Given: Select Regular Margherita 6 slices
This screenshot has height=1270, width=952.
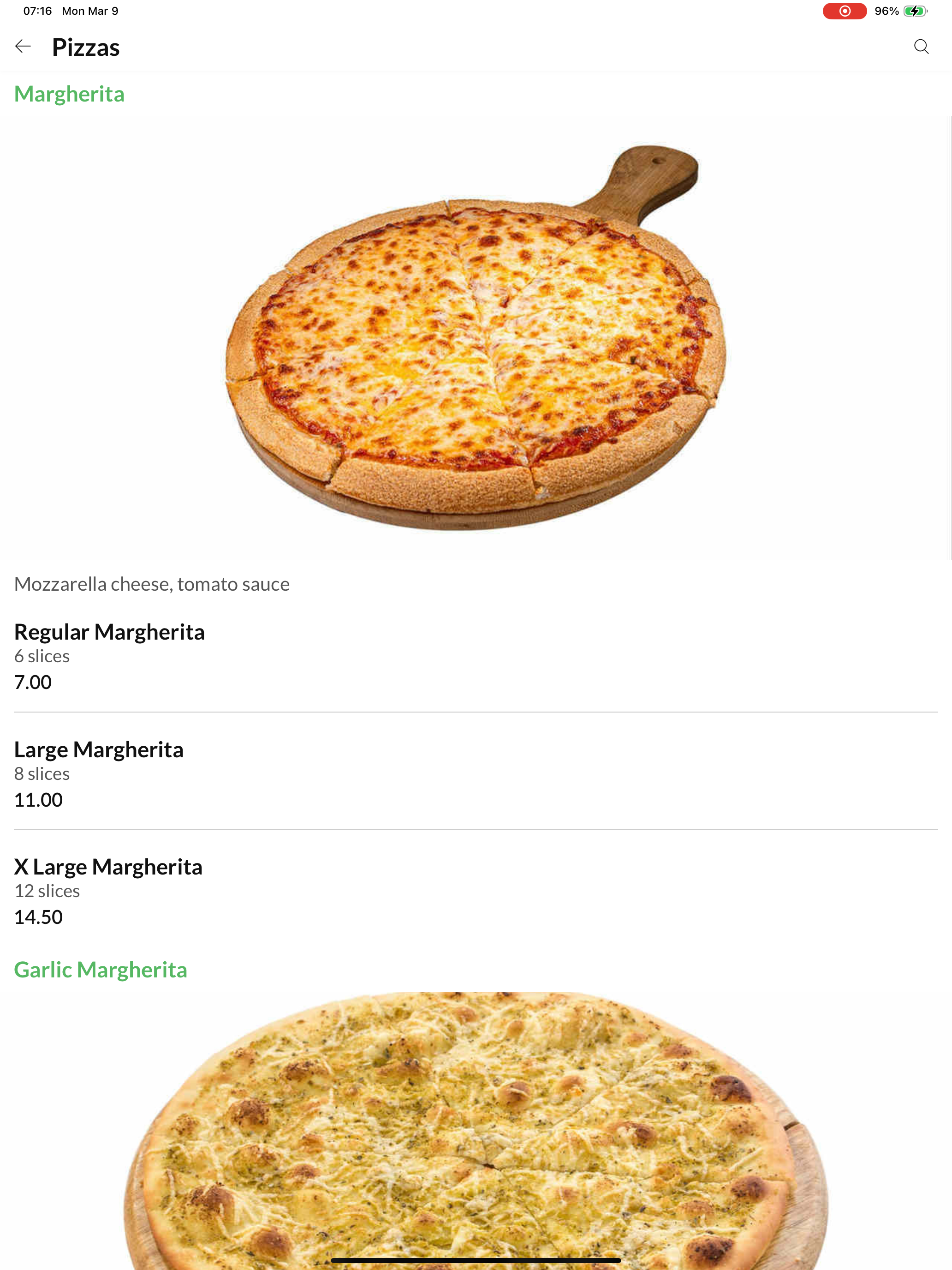Looking at the screenshot, I should pyautogui.click(x=476, y=656).
